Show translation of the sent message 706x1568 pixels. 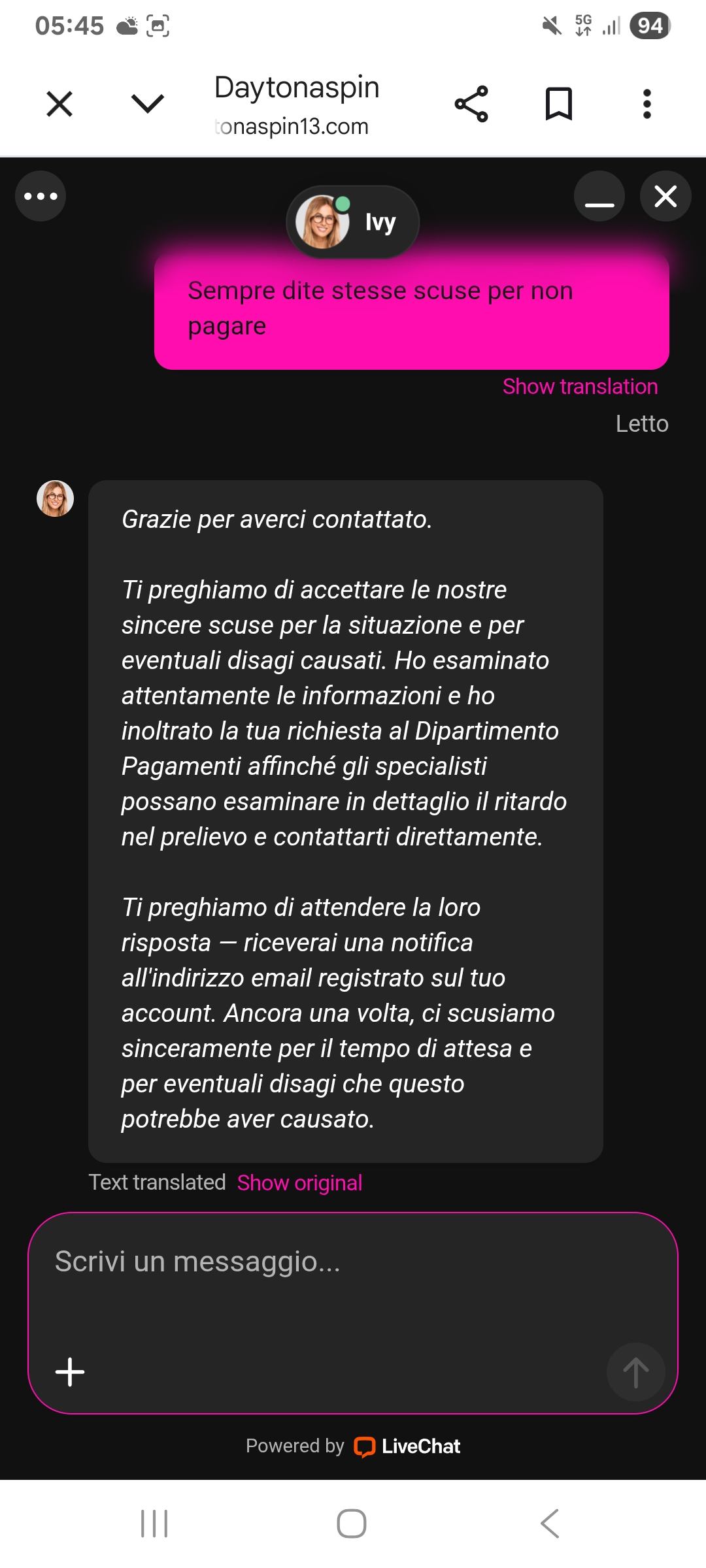[x=580, y=387]
